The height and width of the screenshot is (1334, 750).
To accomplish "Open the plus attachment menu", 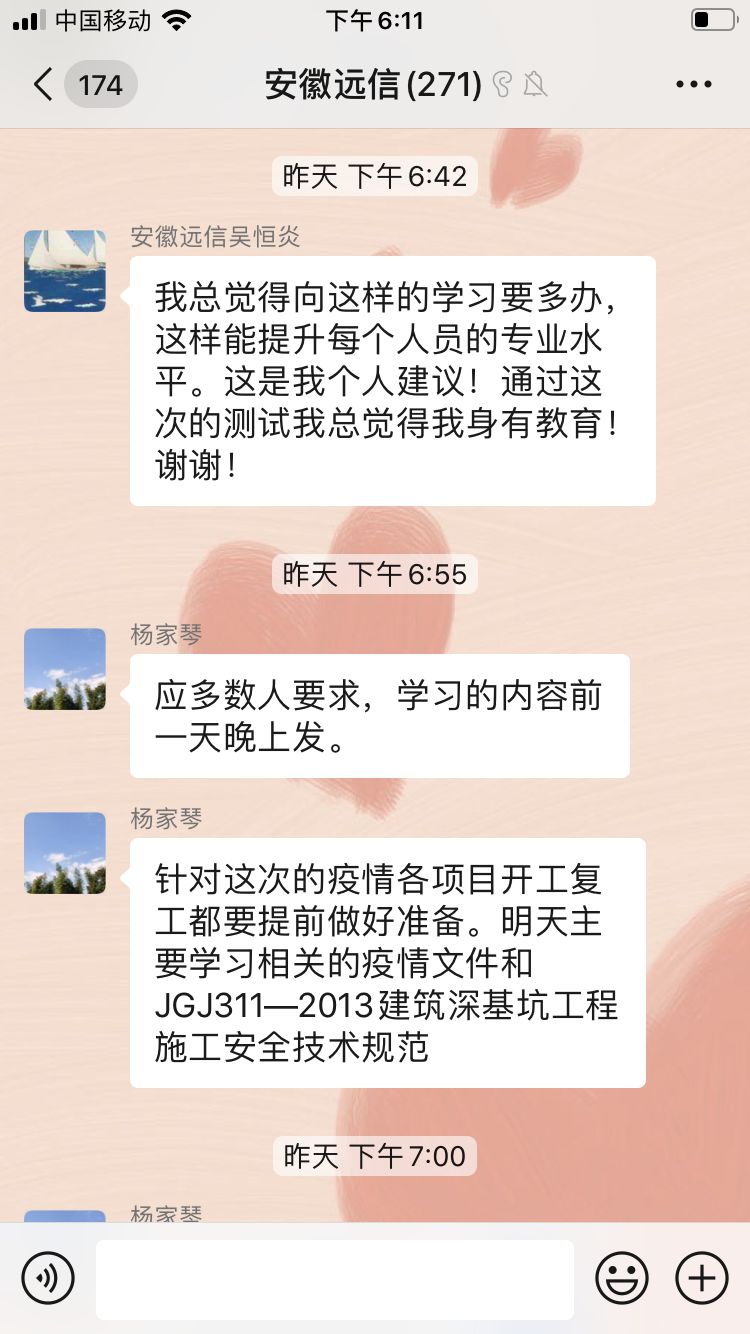I will (702, 1278).
